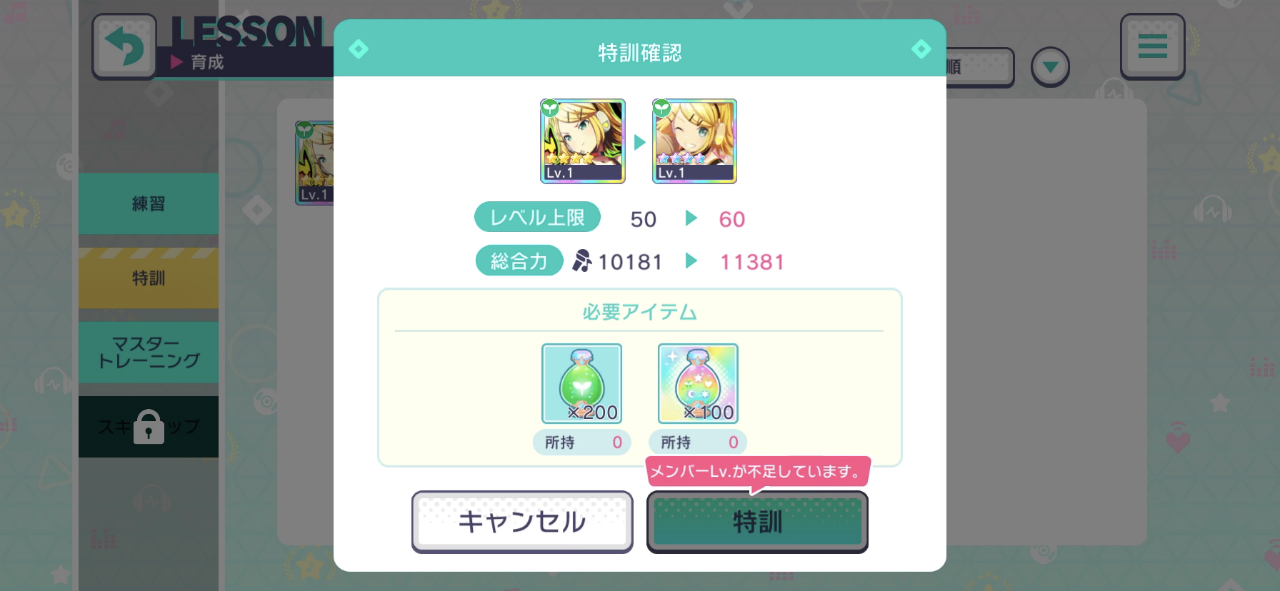
Task: Tap the green ×200 potion item
Action: pos(581,384)
